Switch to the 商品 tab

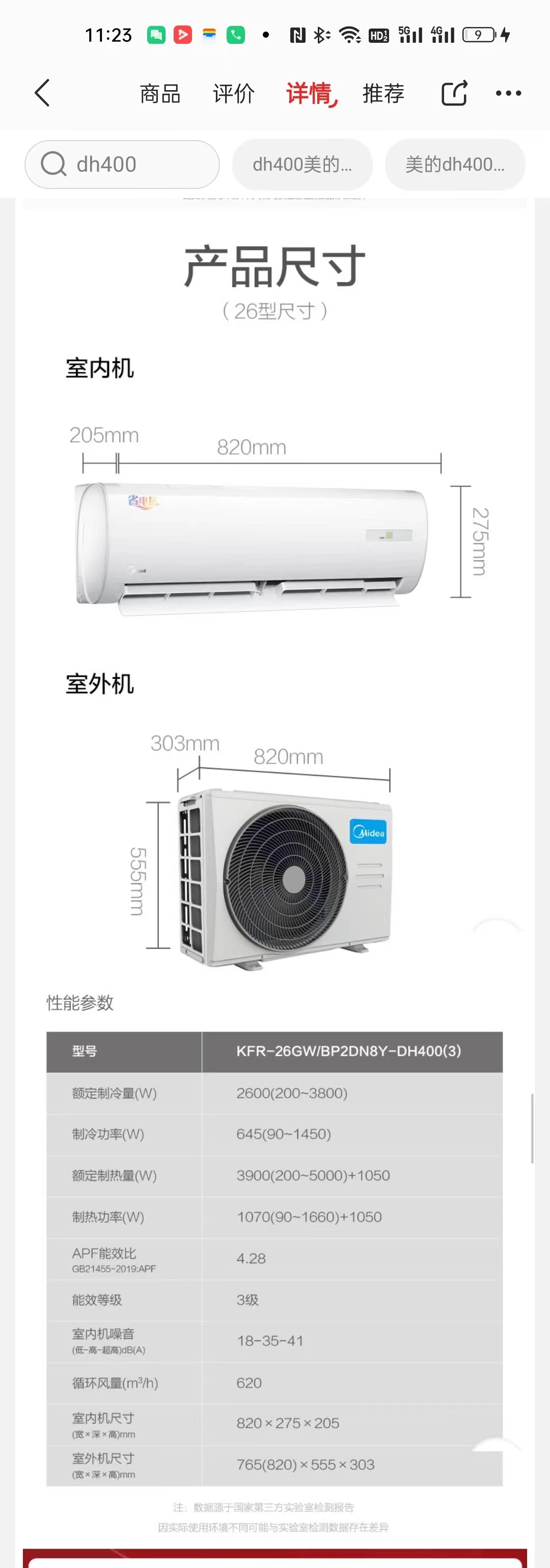tap(160, 94)
